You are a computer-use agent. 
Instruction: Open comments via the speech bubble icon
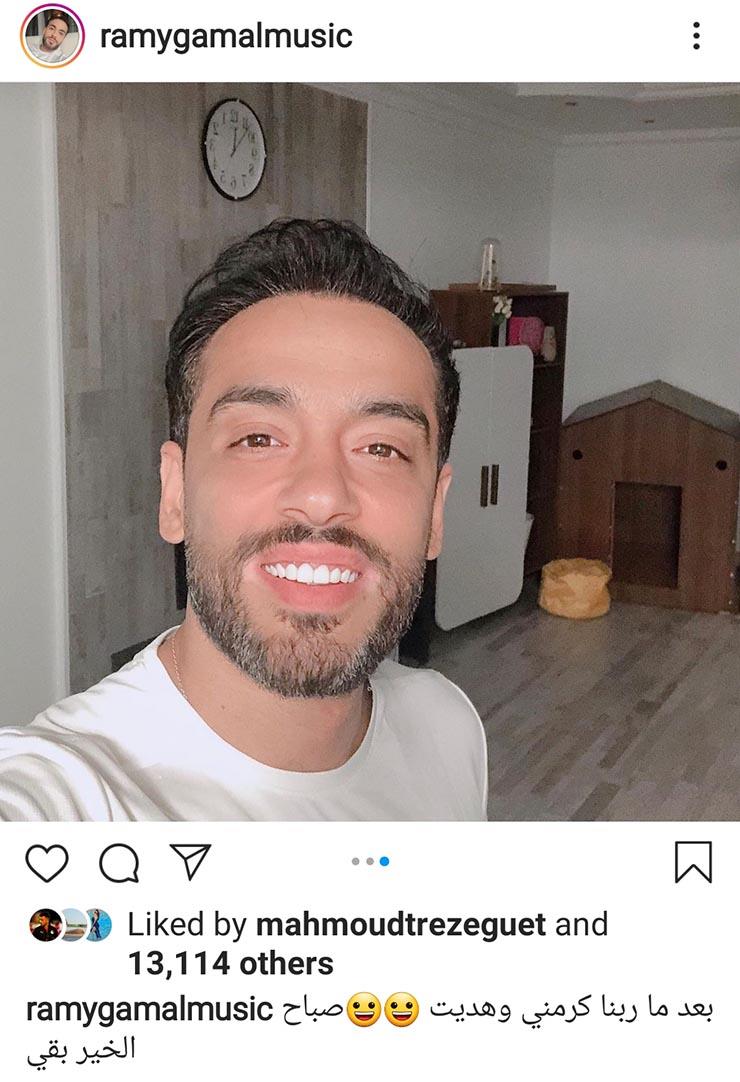119,862
